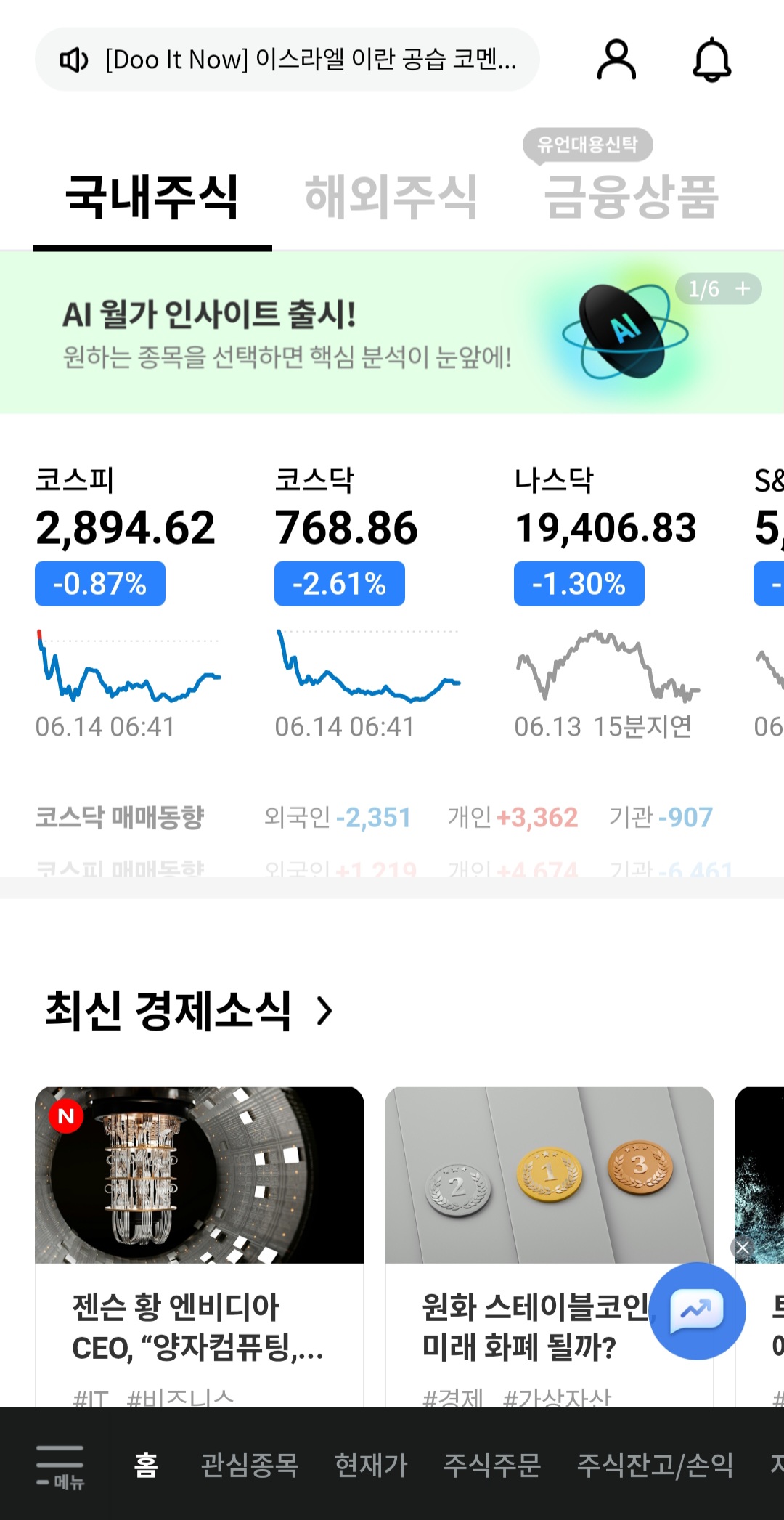The image size is (784, 1520).
Task: Open the profile account icon
Action: tap(616, 60)
